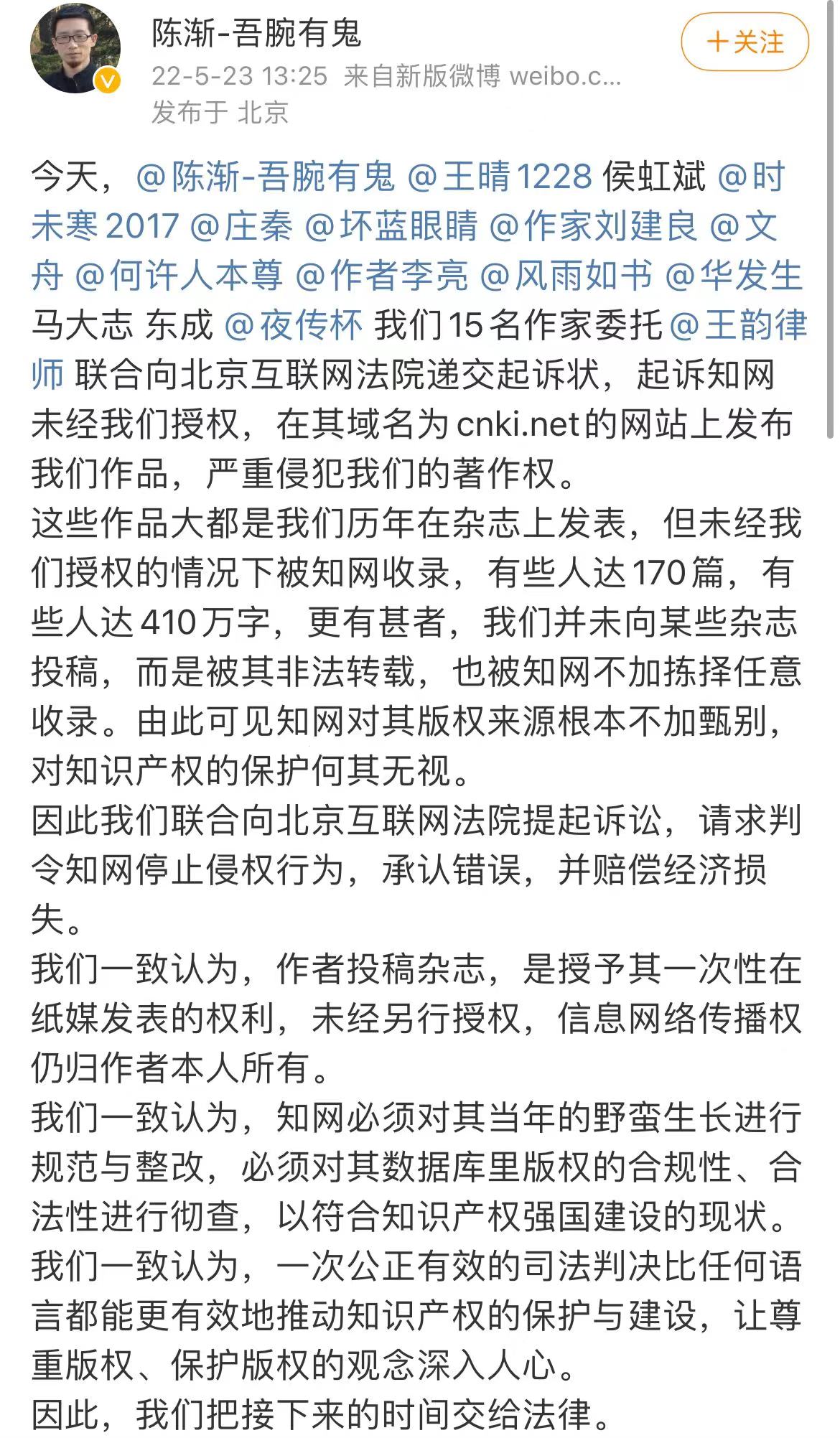Open the @王韵律师 mention
This screenshot has height=1438, width=840.
(x=738, y=326)
